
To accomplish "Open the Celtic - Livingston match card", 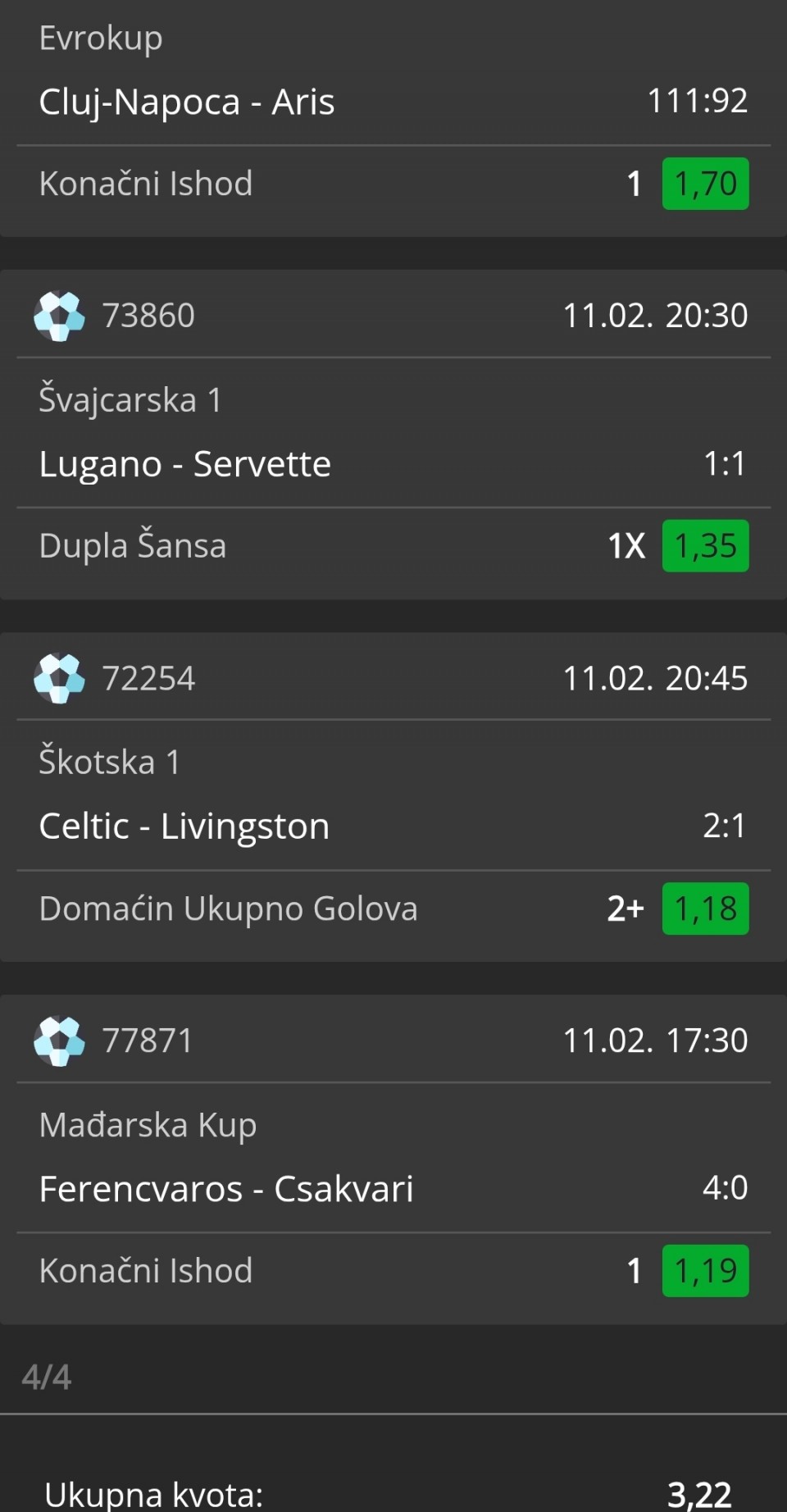I will [x=184, y=827].
